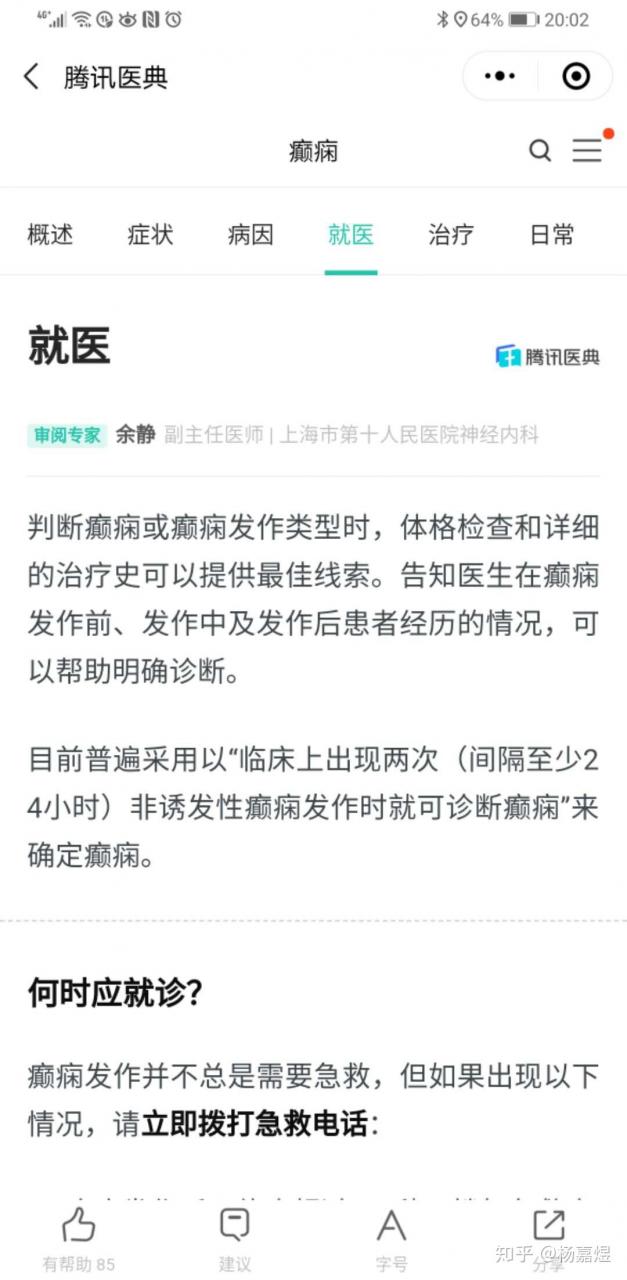Select the 就医 tab
The height and width of the screenshot is (1280, 627).
pyautogui.click(x=350, y=235)
